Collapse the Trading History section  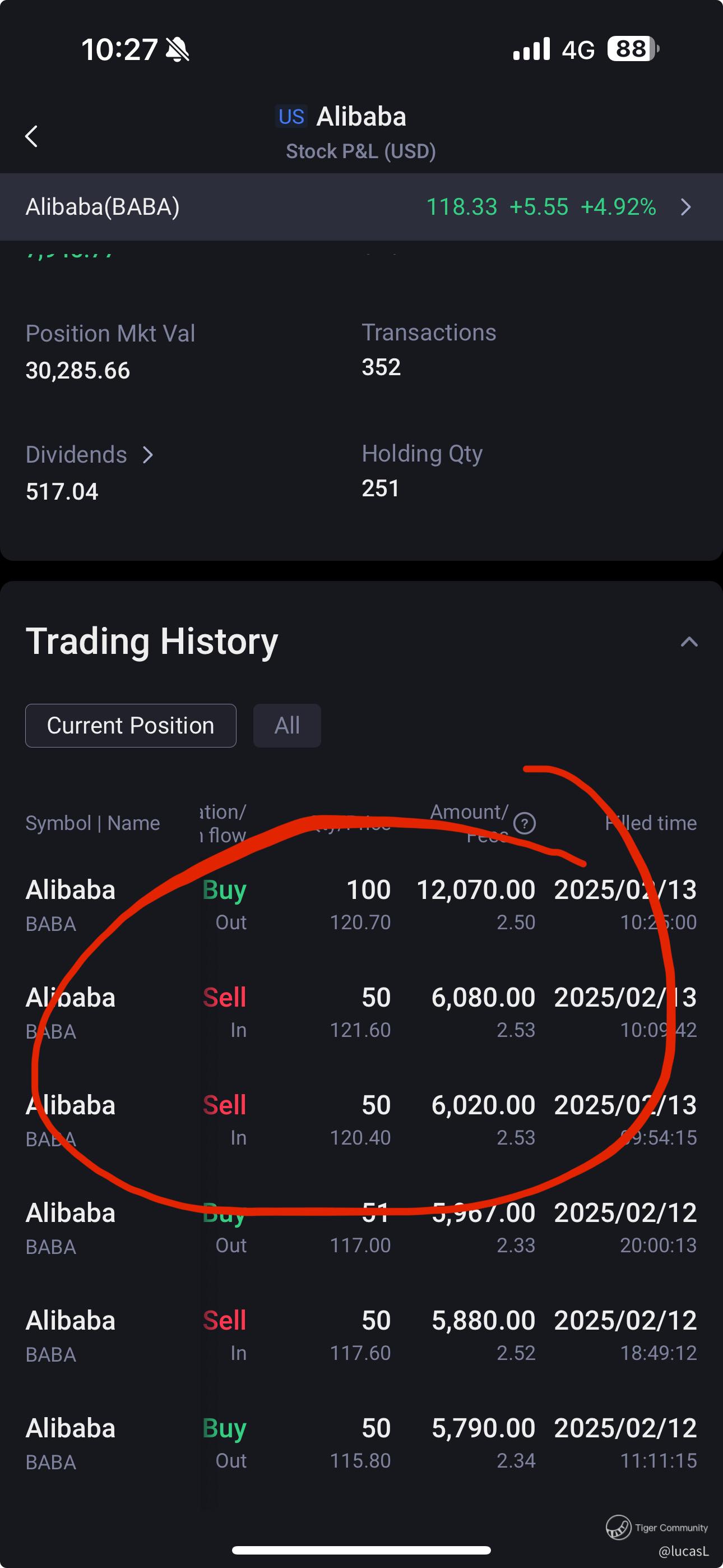point(688,642)
